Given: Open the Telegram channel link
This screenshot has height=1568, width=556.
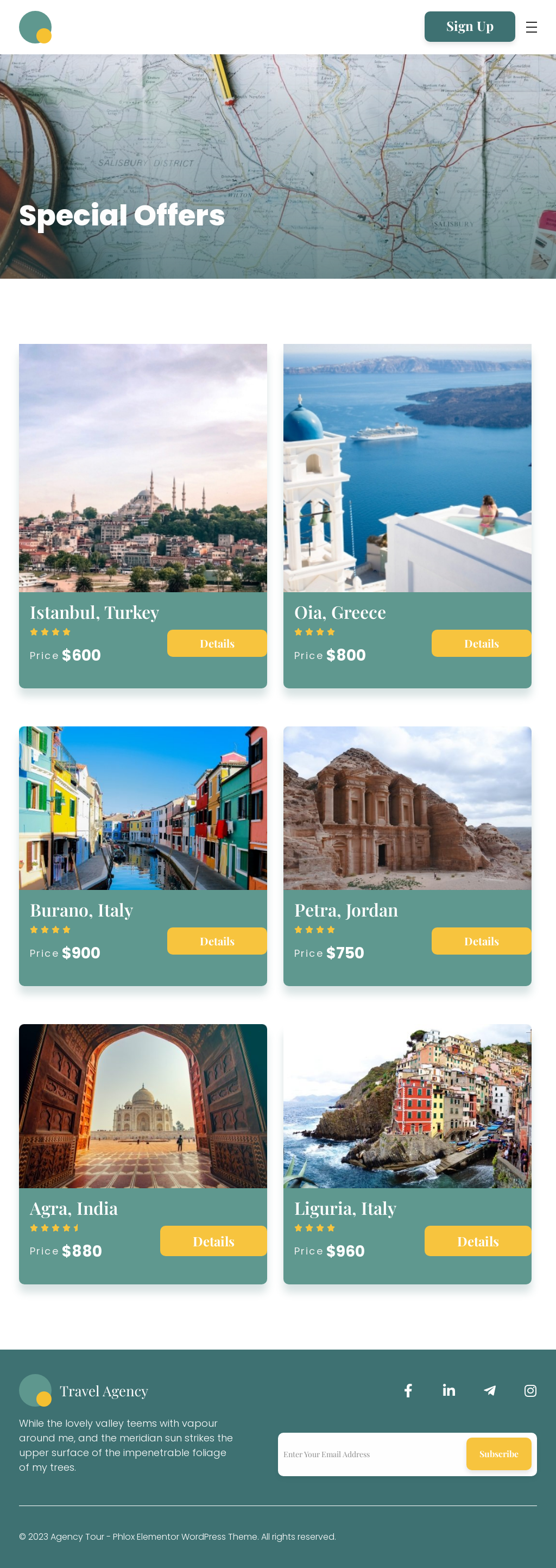Looking at the screenshot, I should (490, 1390).
